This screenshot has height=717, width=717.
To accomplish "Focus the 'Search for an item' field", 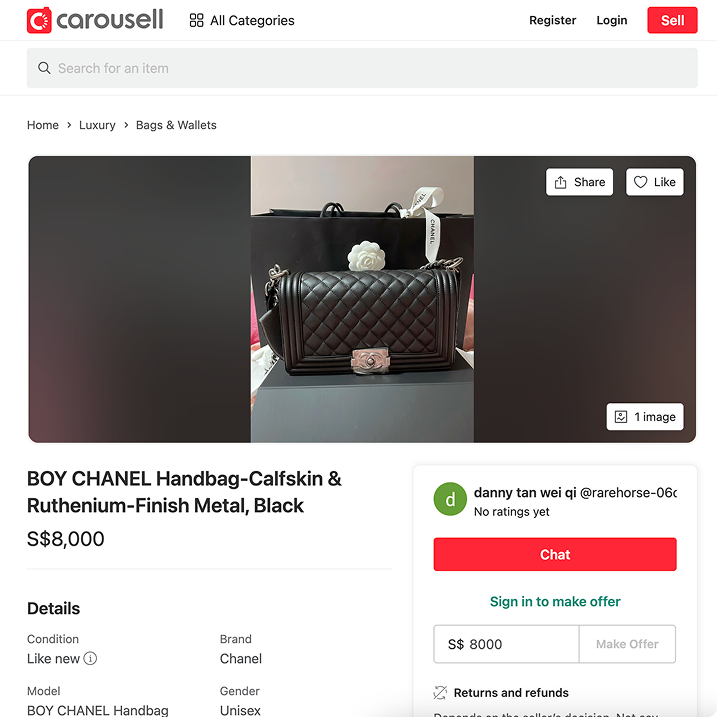I will point(360,68).
